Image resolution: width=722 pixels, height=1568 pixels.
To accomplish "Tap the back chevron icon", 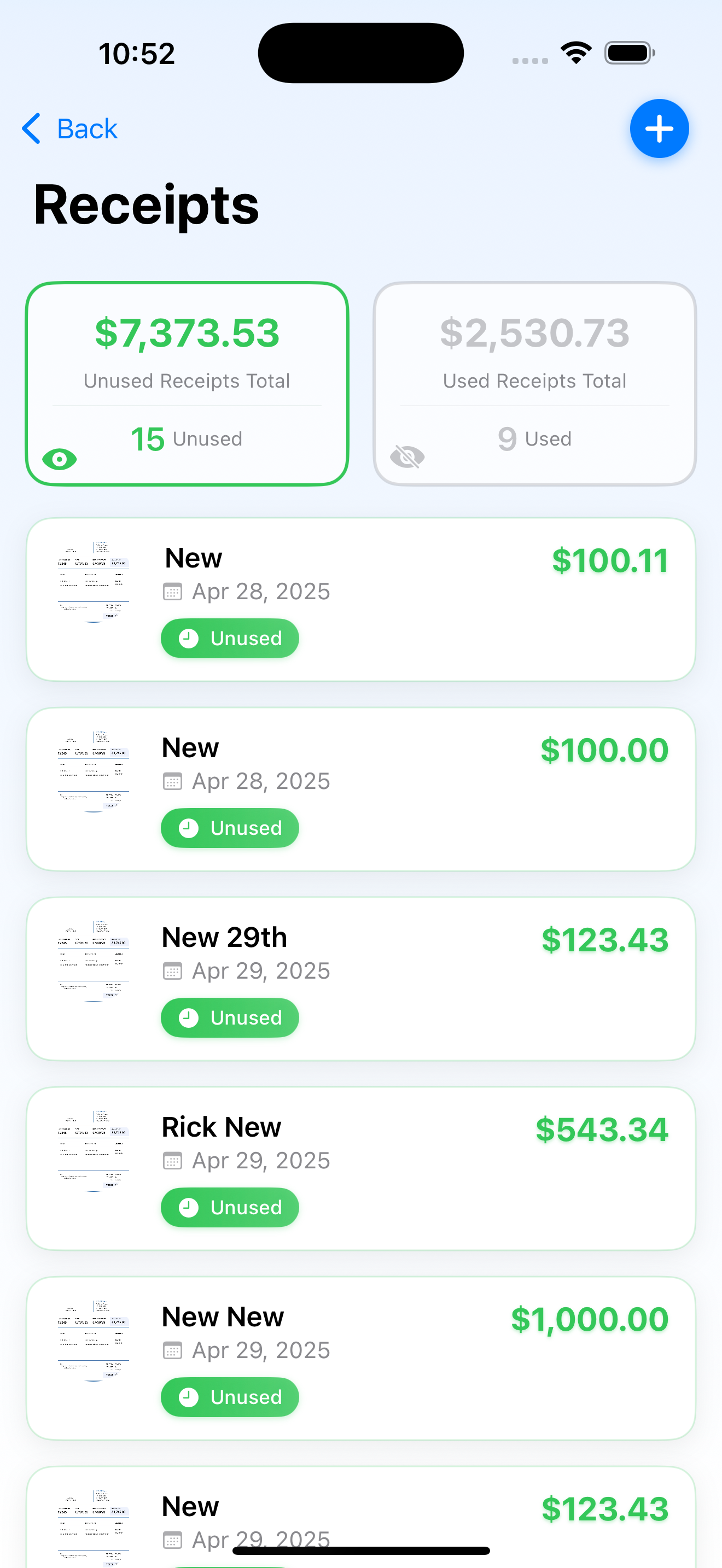I will click(x=32, y=128).
